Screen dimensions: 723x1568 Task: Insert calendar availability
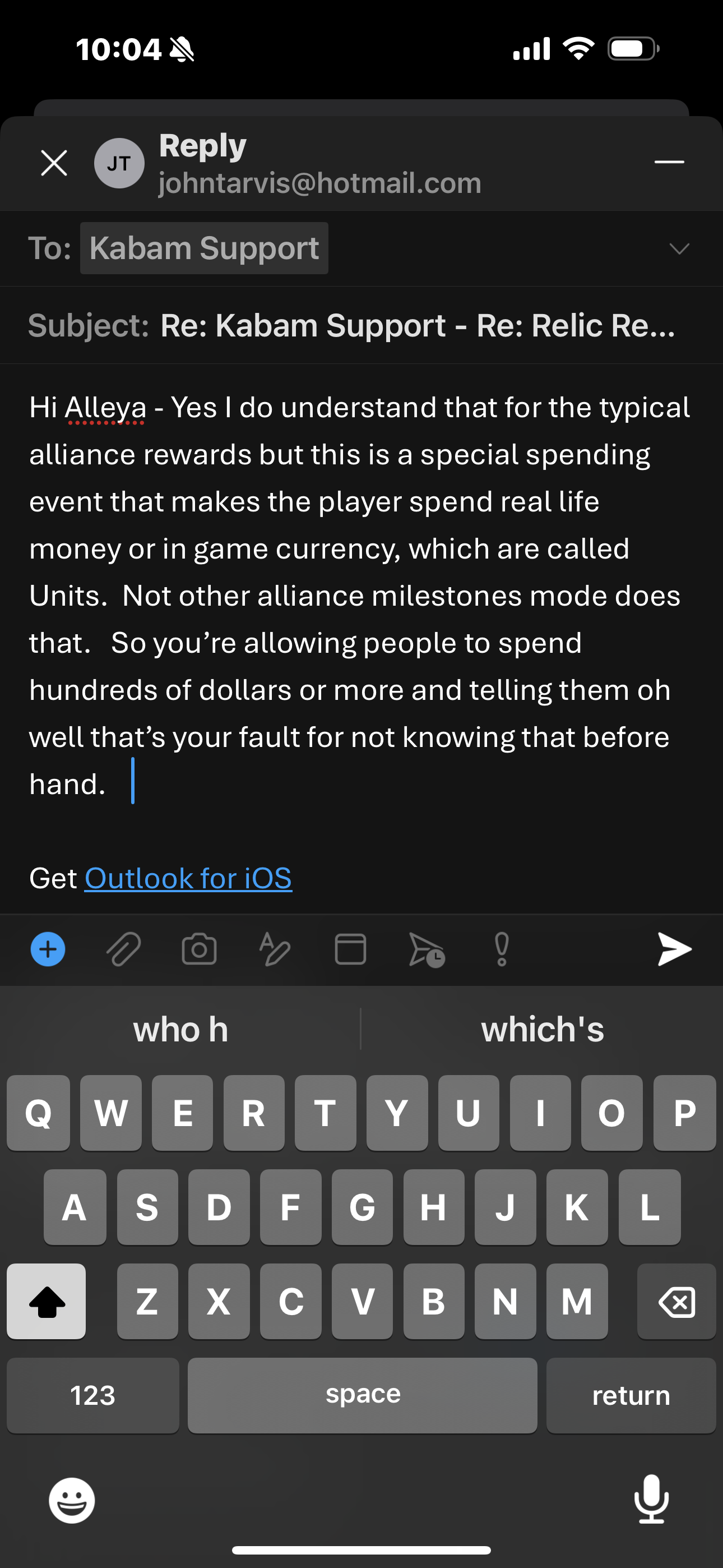350,949
